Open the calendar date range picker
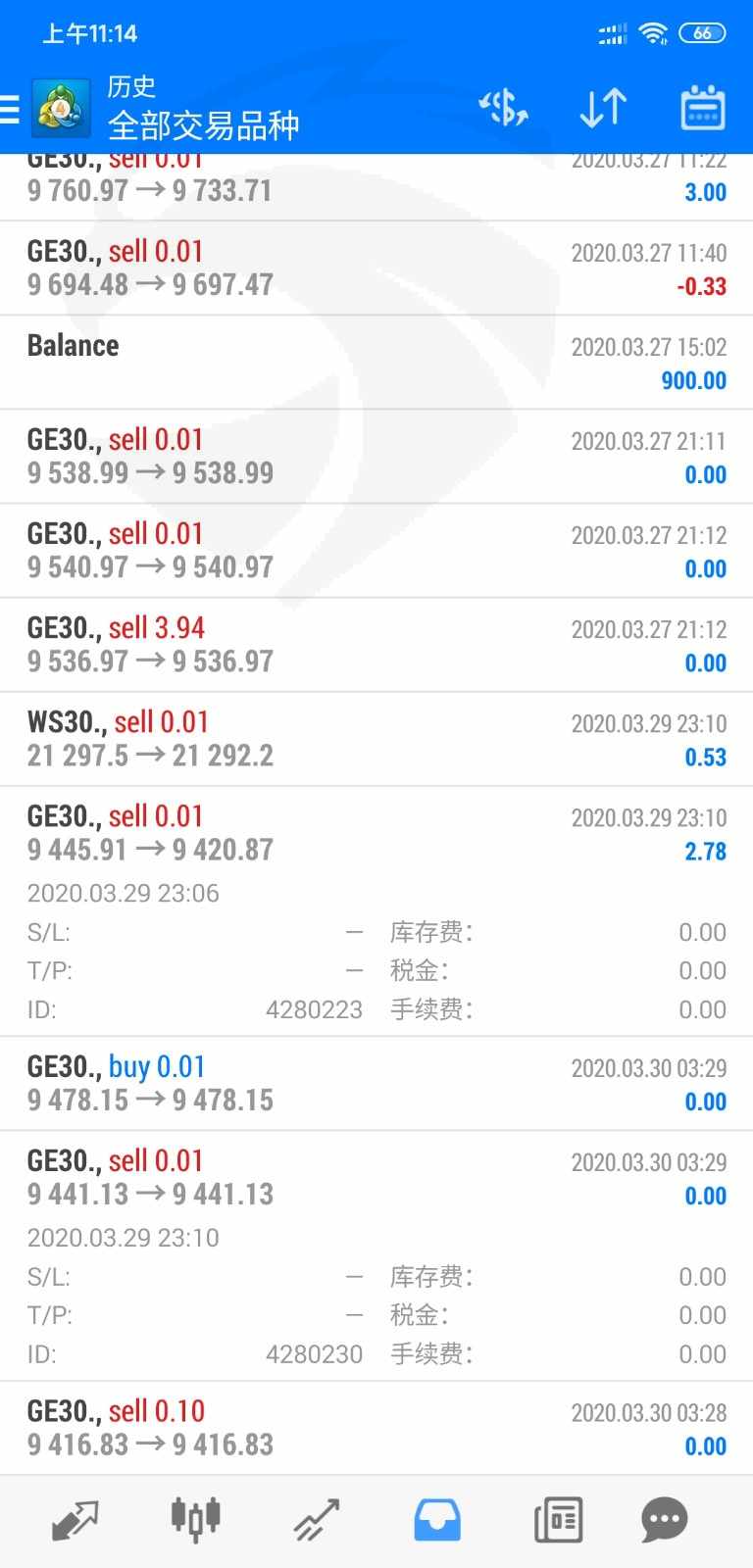The height and width of the screenshot is (1568, 753). click(702, 108)
